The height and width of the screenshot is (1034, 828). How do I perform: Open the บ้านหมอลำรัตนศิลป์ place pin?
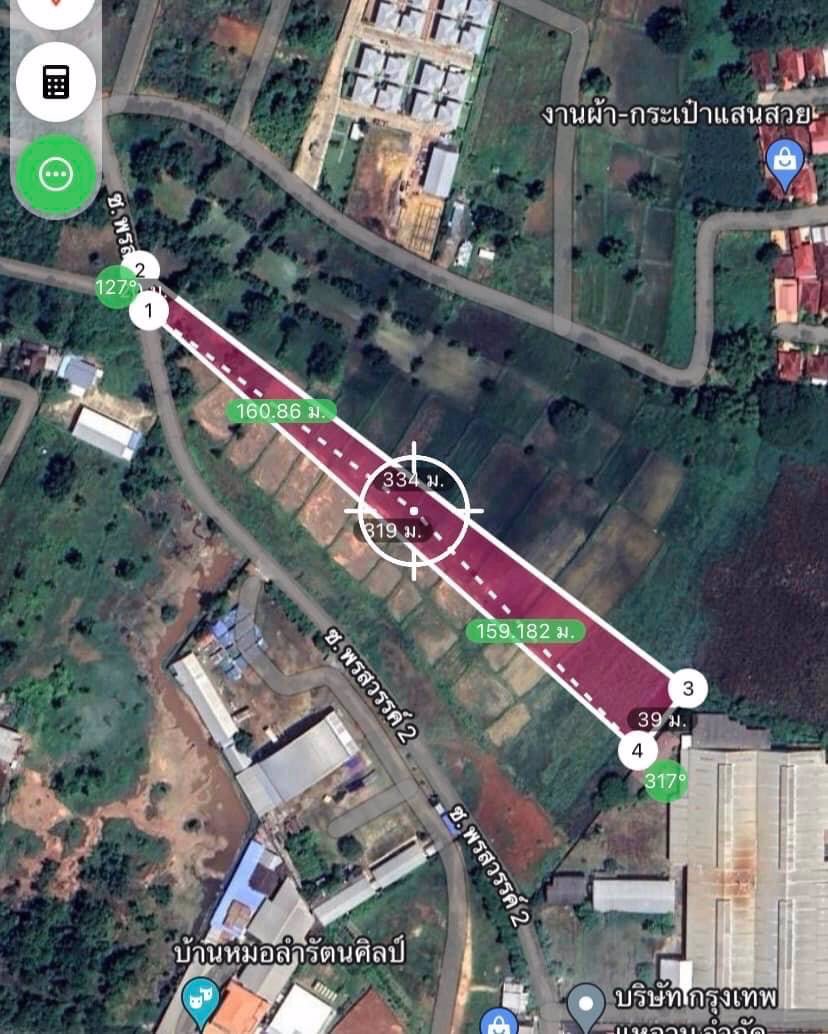click(201, 996)
